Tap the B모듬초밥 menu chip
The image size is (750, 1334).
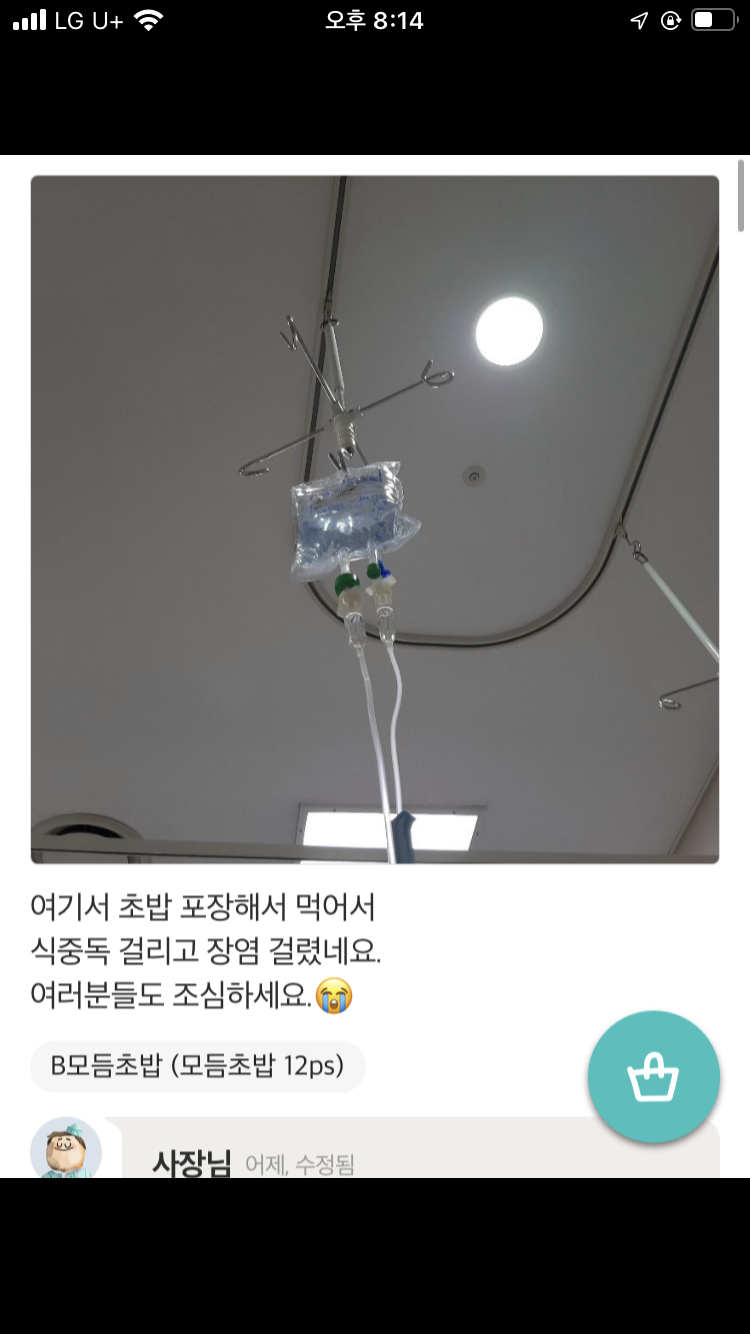point(198,1066)
